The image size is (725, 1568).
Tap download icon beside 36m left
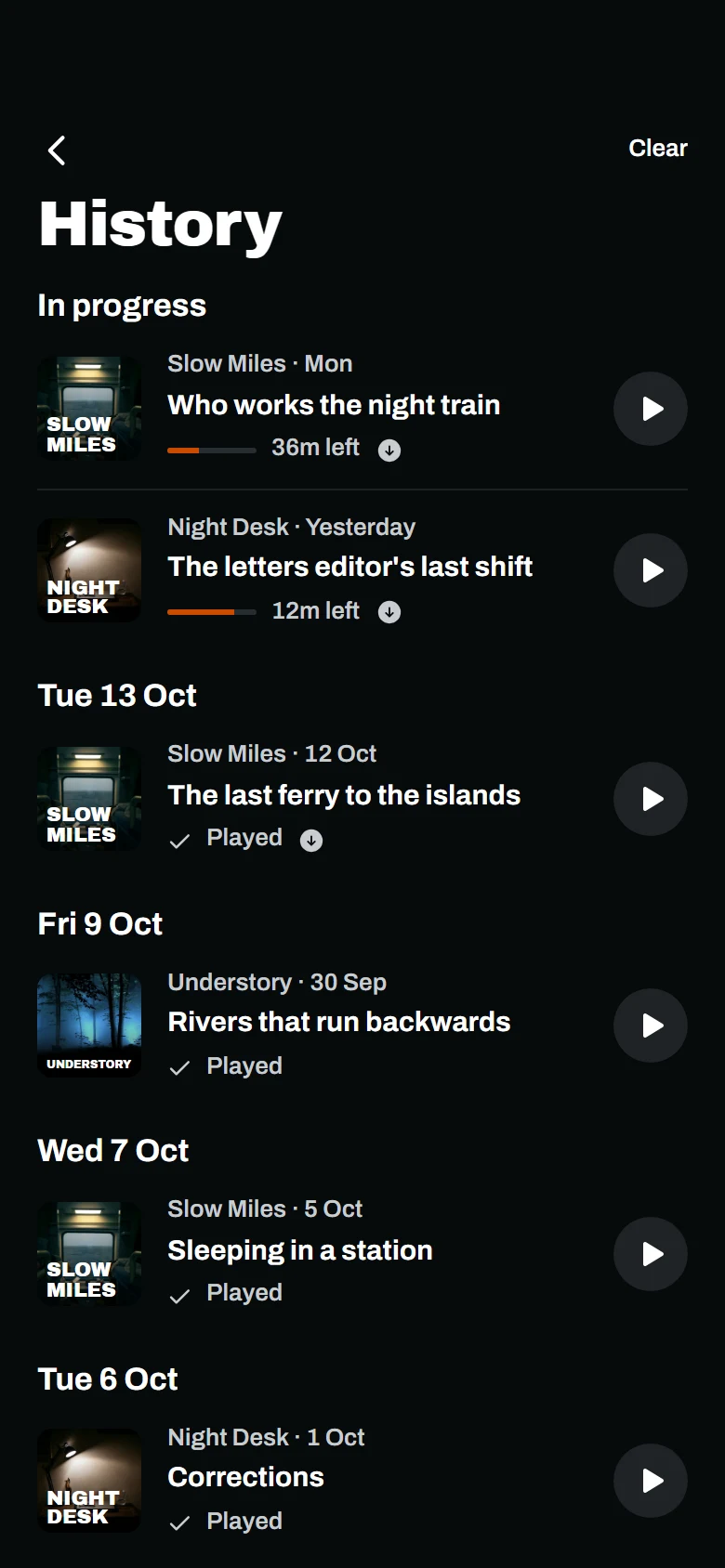coord(389,450)
